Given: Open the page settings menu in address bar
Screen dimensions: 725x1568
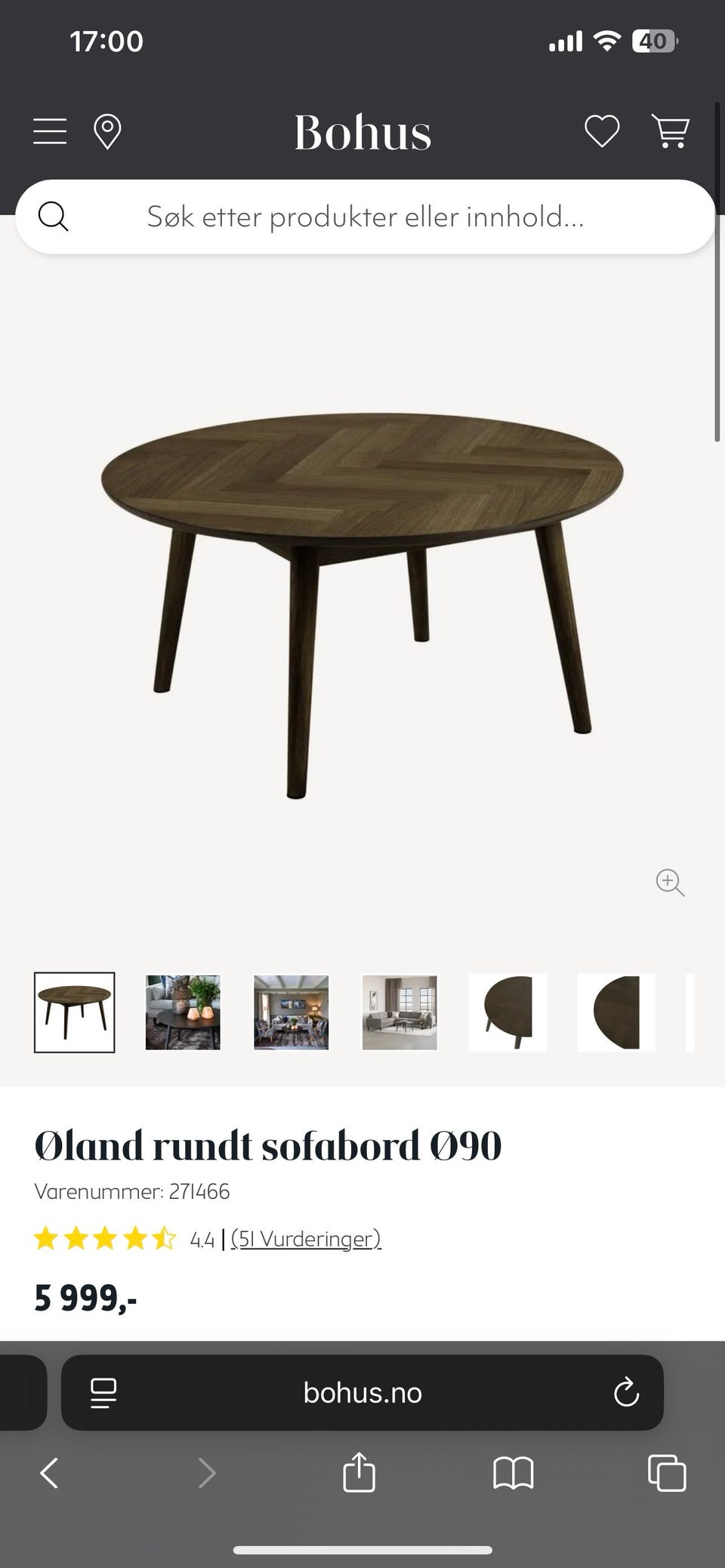Looking at the screenshot, I should click(x=103, y=1393).
